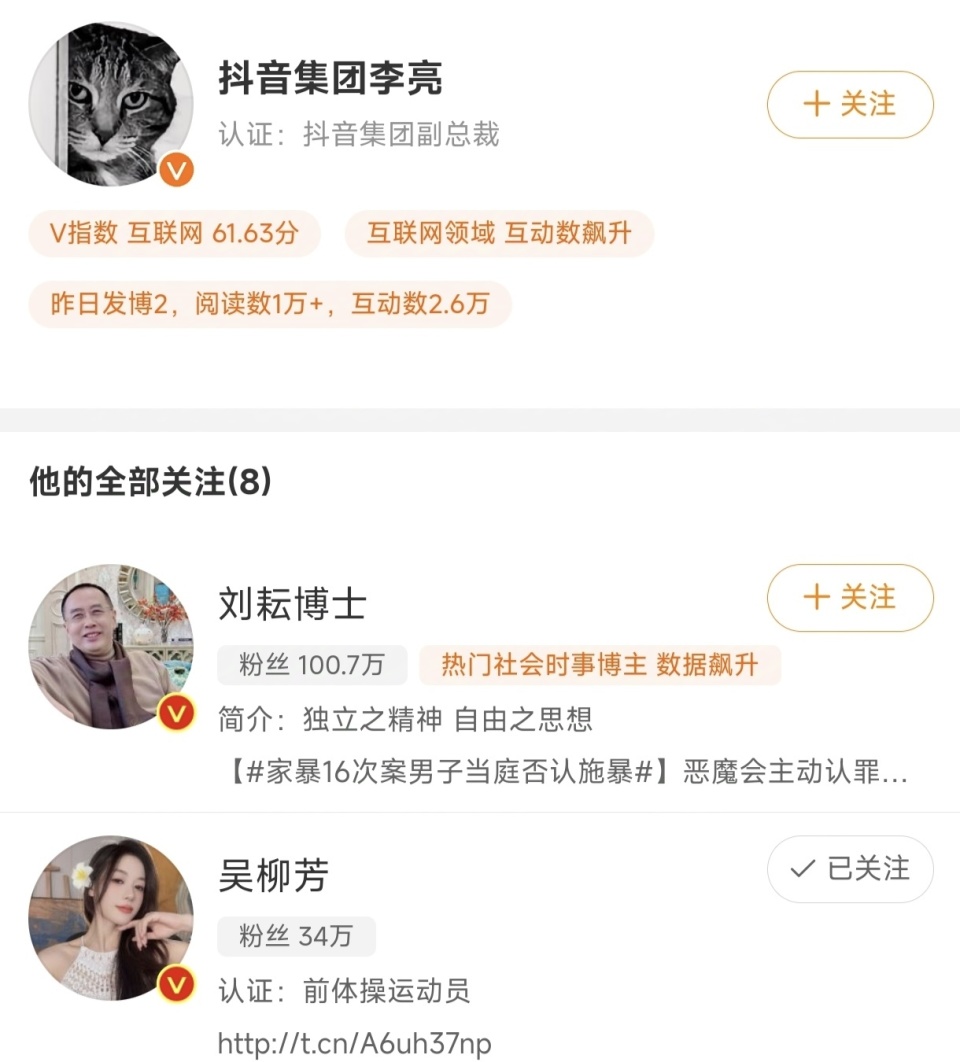The width and height of the screenshot is (960, 1062).
Task: Click the checkmark icon in the 已关注 button
Action: 800,870
